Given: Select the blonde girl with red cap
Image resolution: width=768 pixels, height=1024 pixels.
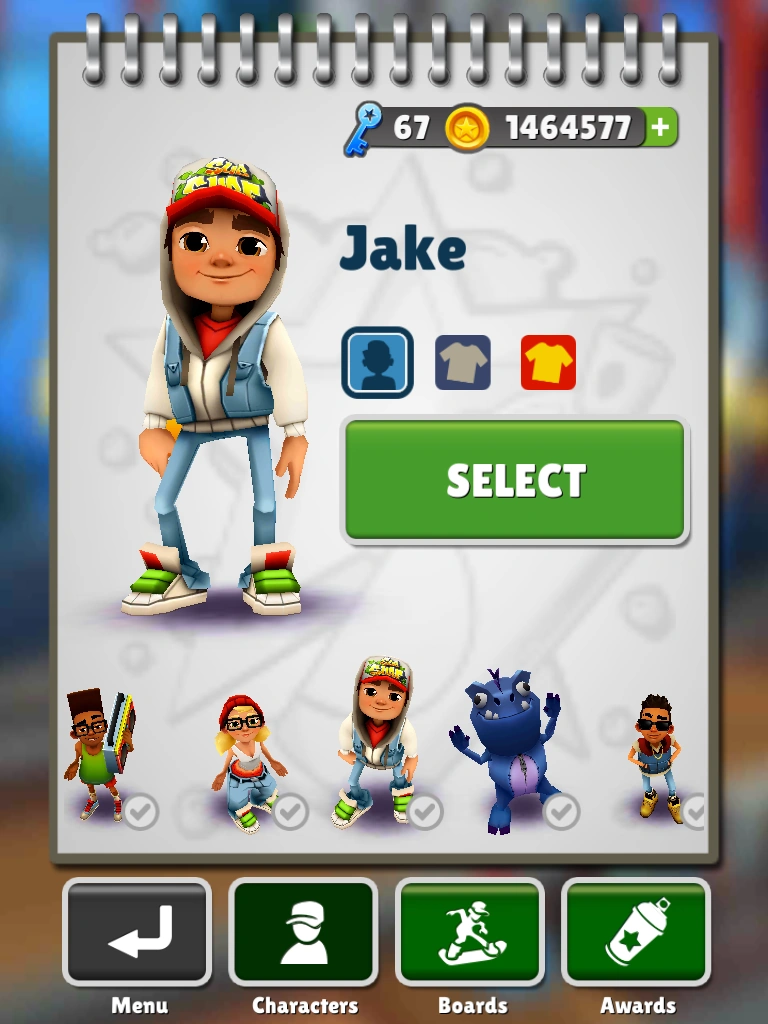Looking at the screenshot, I should [x=245, y=762].
